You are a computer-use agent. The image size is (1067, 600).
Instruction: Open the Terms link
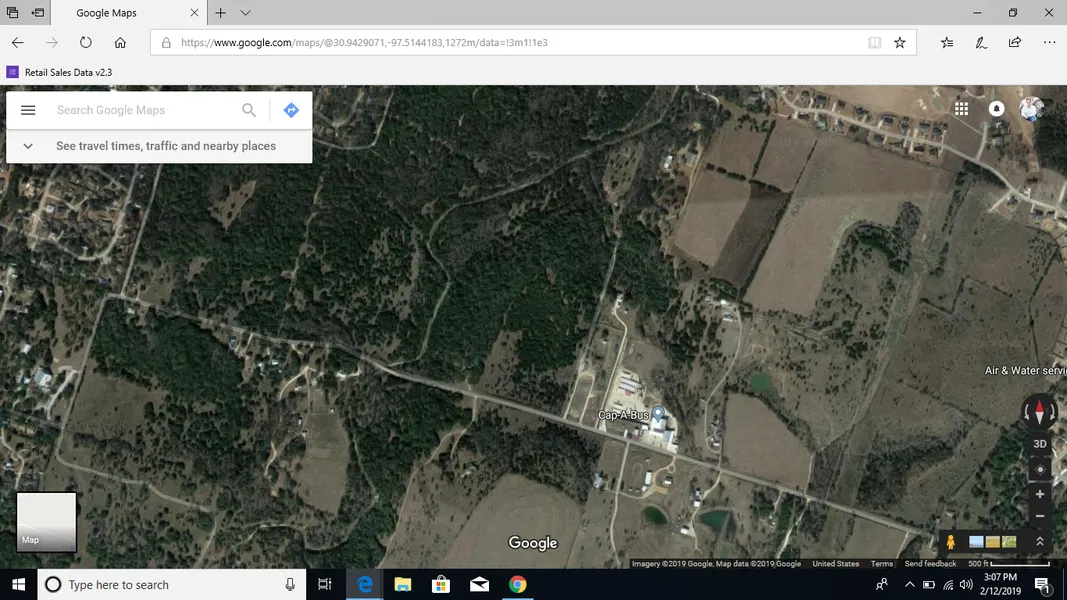[x=881, y=564]
